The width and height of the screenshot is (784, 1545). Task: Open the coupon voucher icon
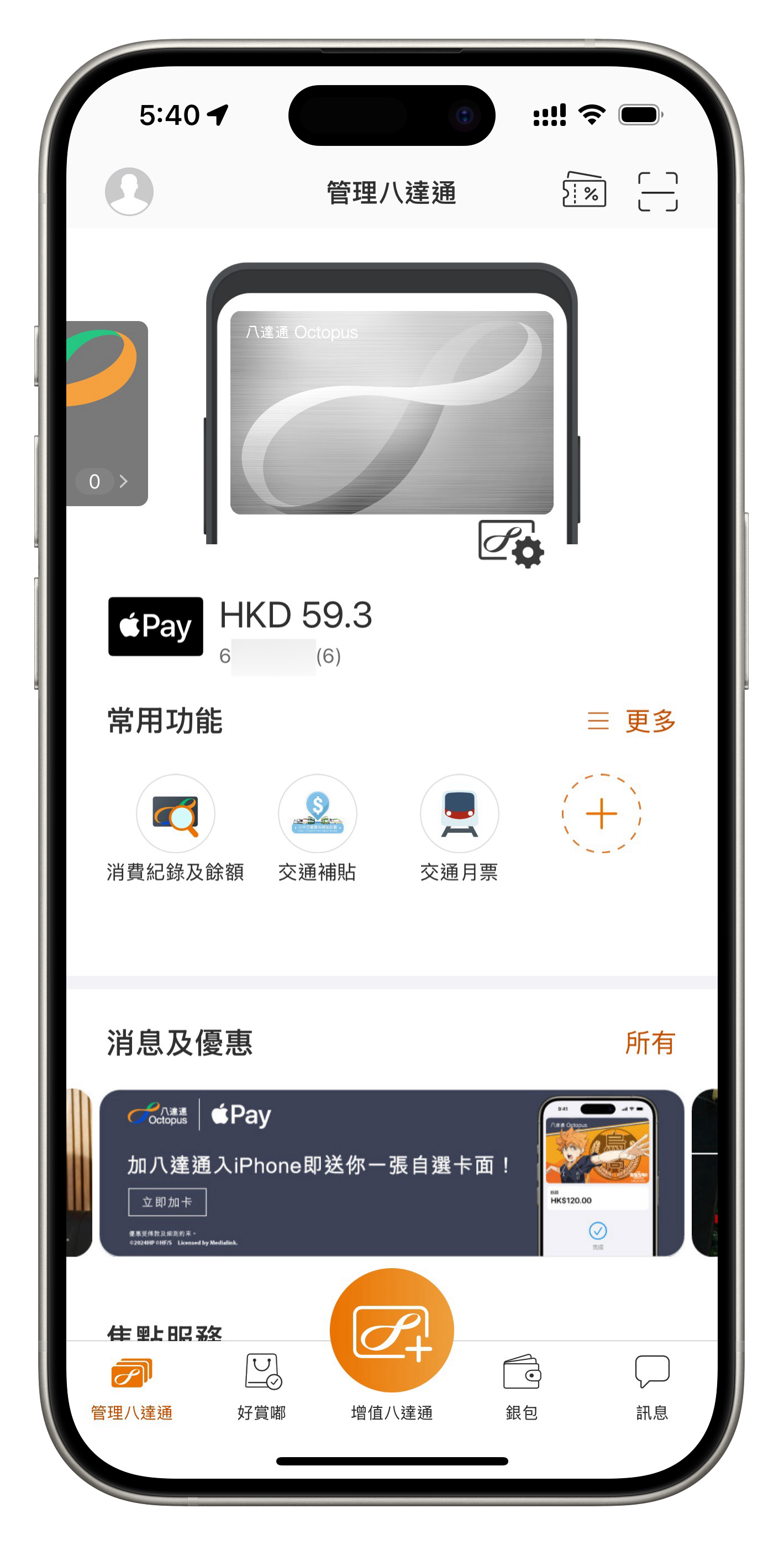583,190
